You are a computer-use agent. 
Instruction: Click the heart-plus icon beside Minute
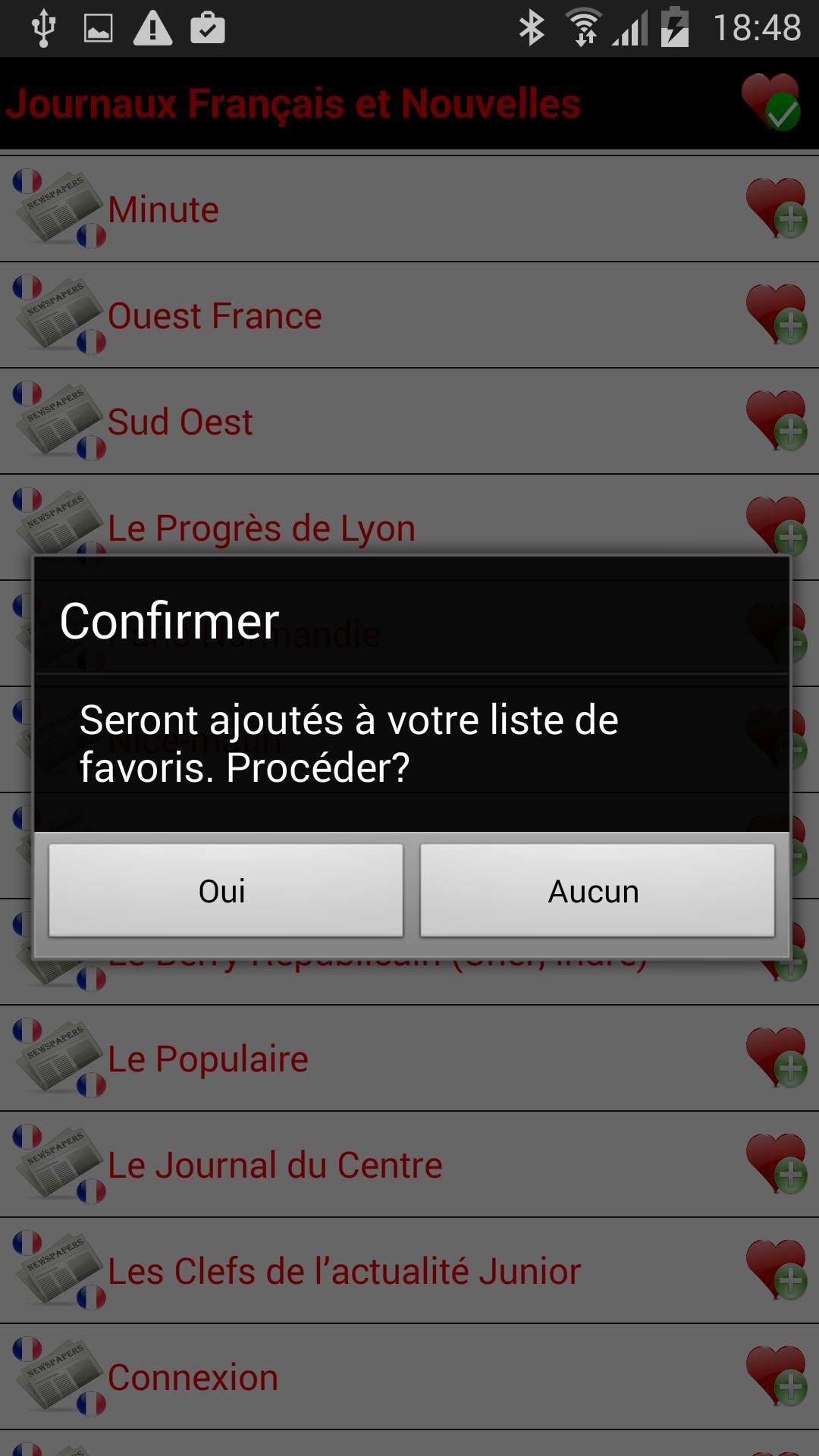coord(775,209)
